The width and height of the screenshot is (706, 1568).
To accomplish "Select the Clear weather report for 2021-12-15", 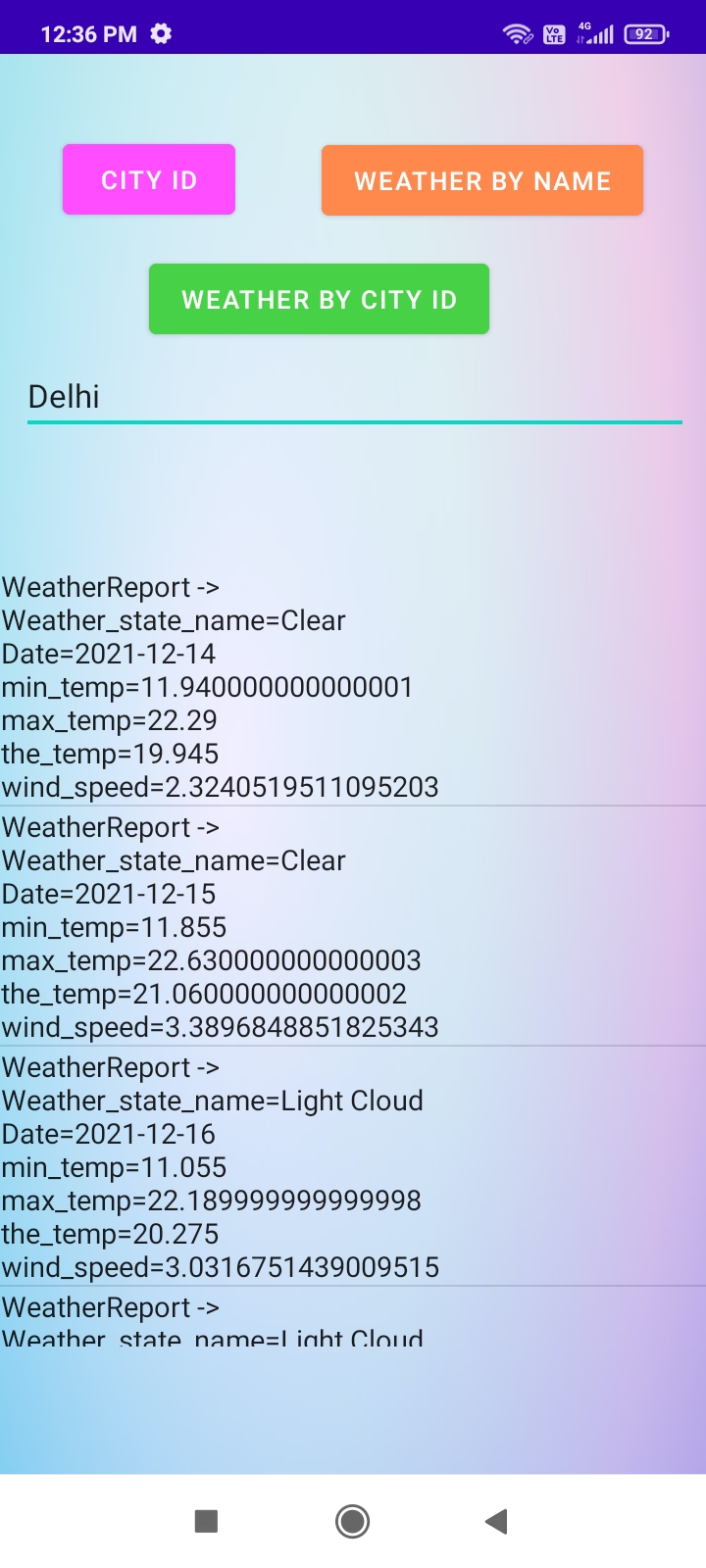I will (353, 926).
